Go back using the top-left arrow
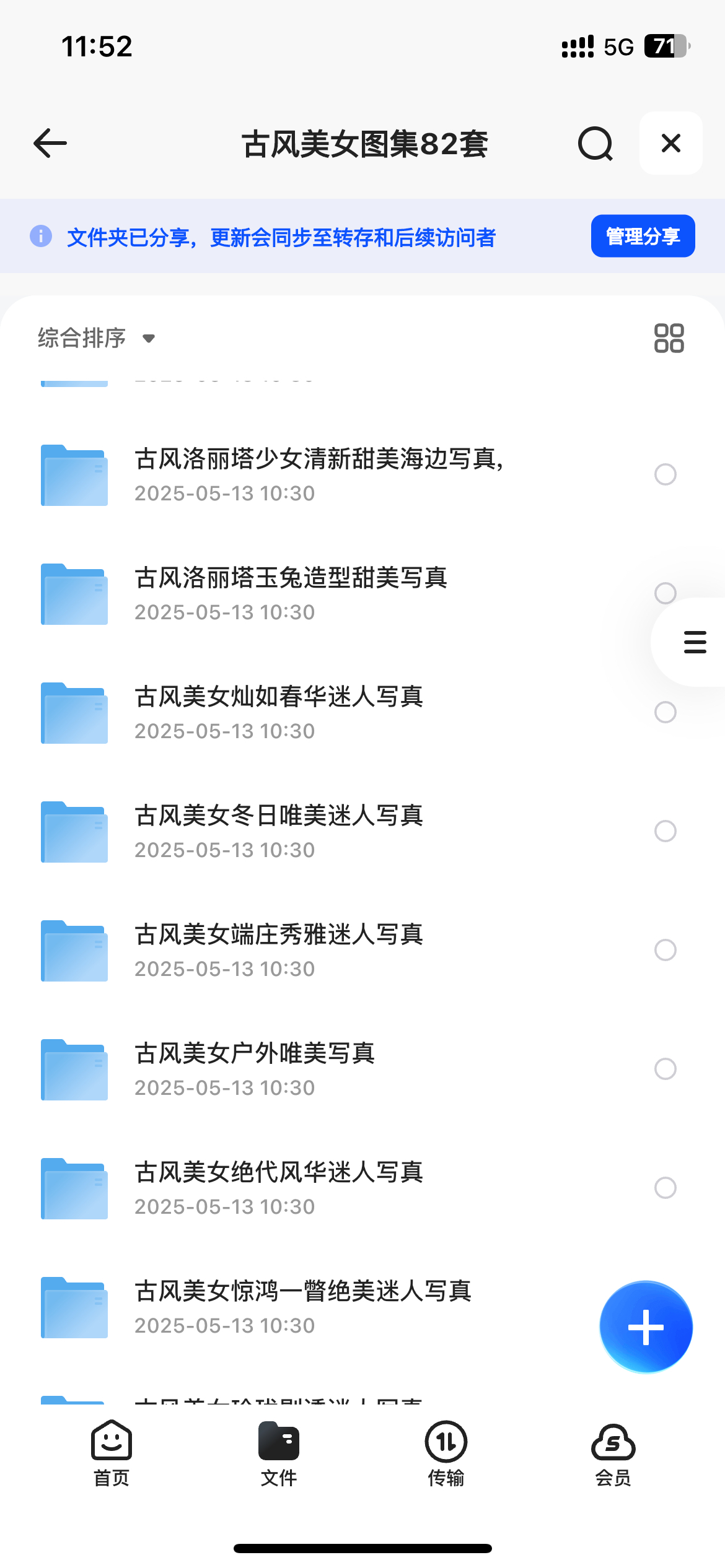Viewport: 725px width, 1568px height. tap(50, 144)
